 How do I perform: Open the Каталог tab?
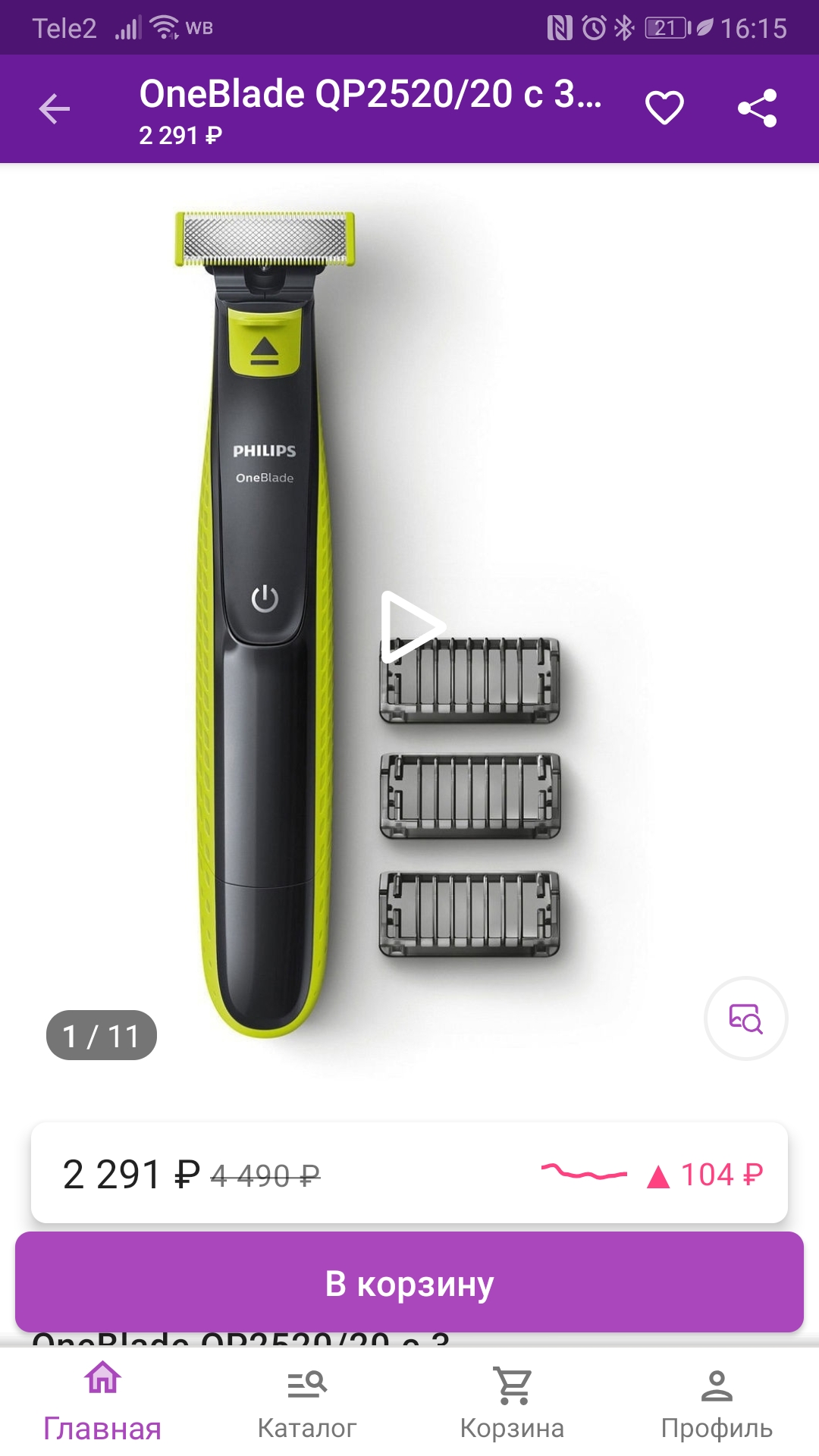307,1403
